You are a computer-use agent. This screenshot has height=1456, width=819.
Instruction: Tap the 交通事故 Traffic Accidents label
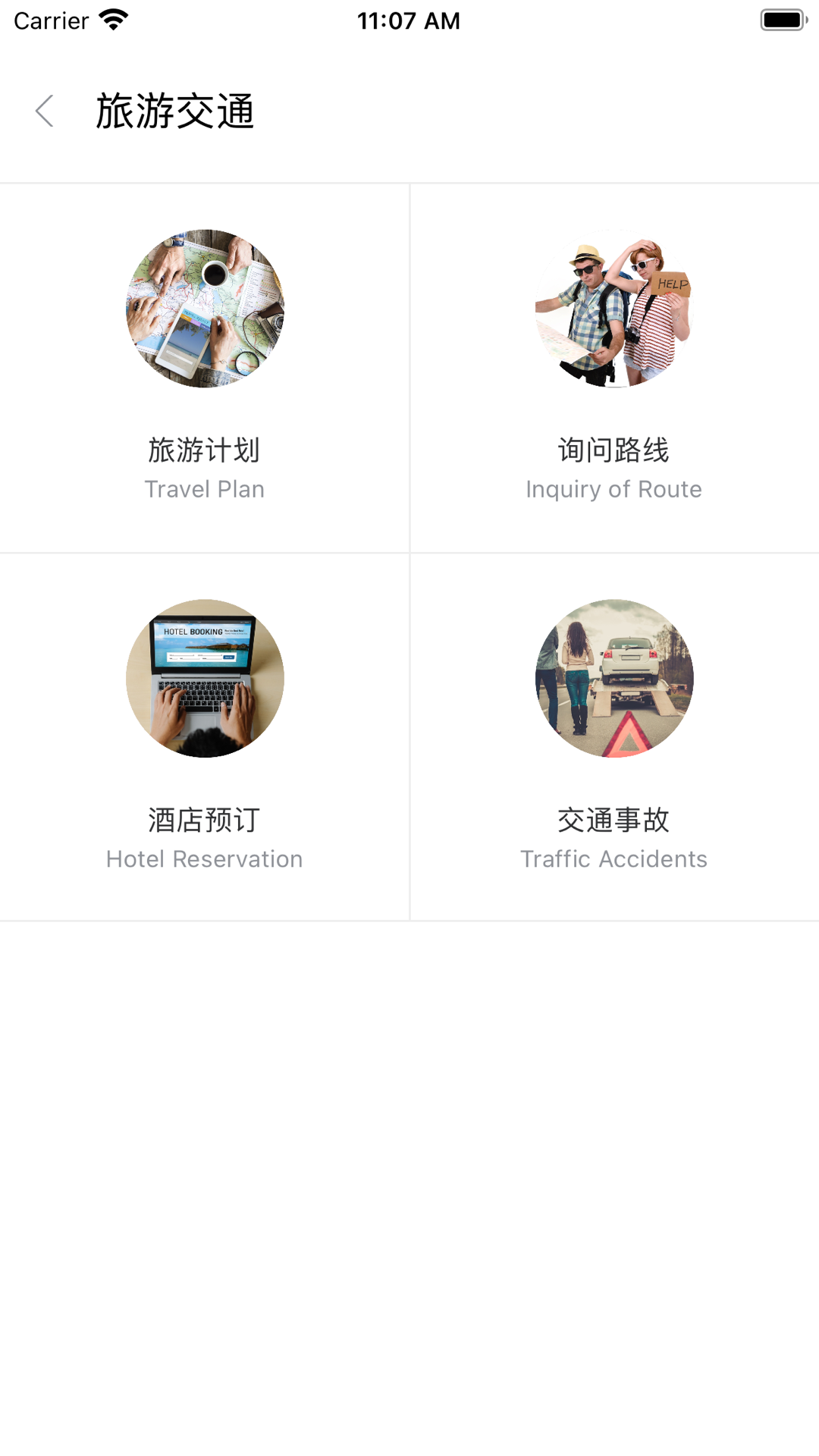[614, 819]
